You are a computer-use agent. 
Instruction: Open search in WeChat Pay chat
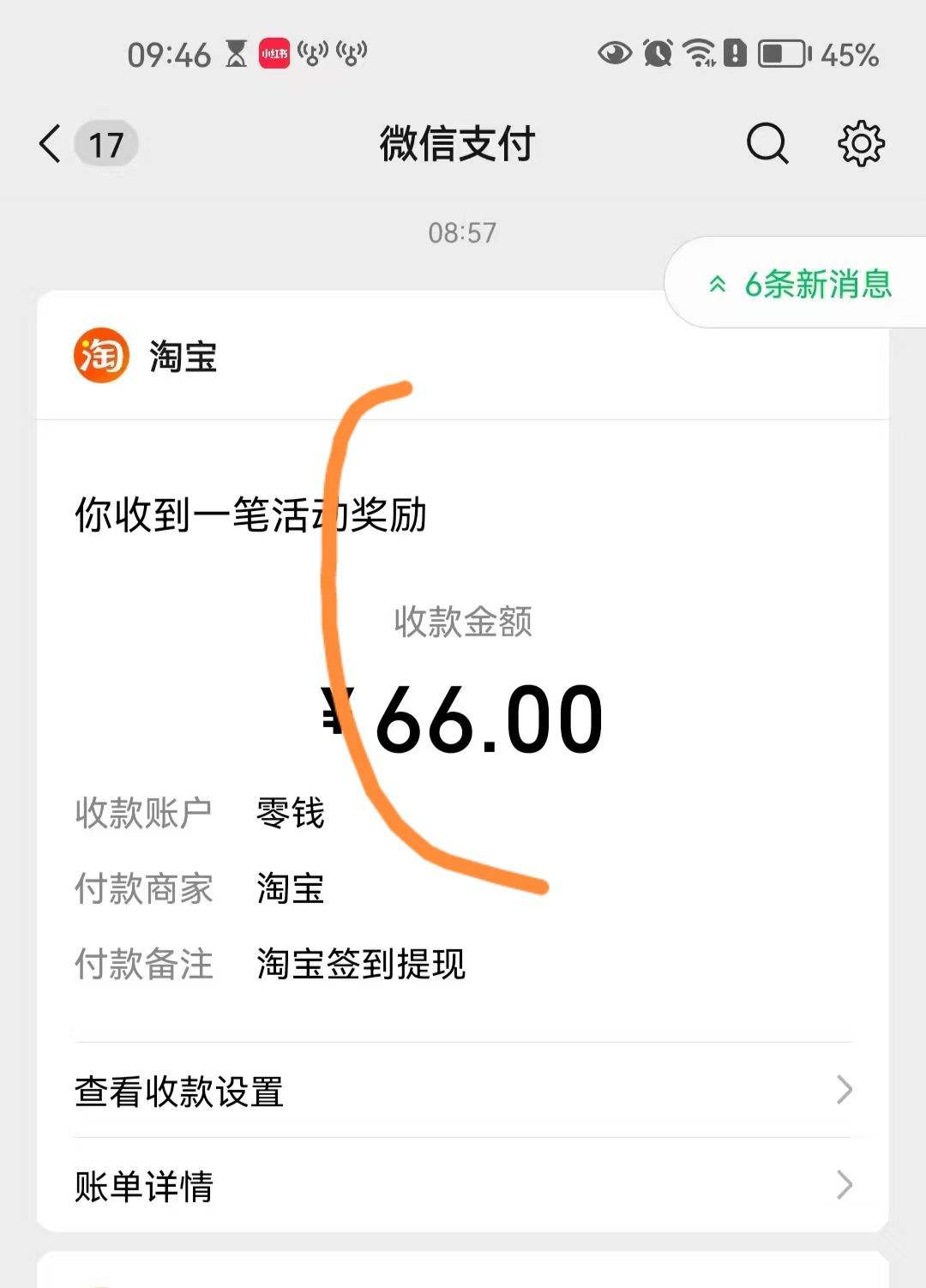[x=766, y=144]
